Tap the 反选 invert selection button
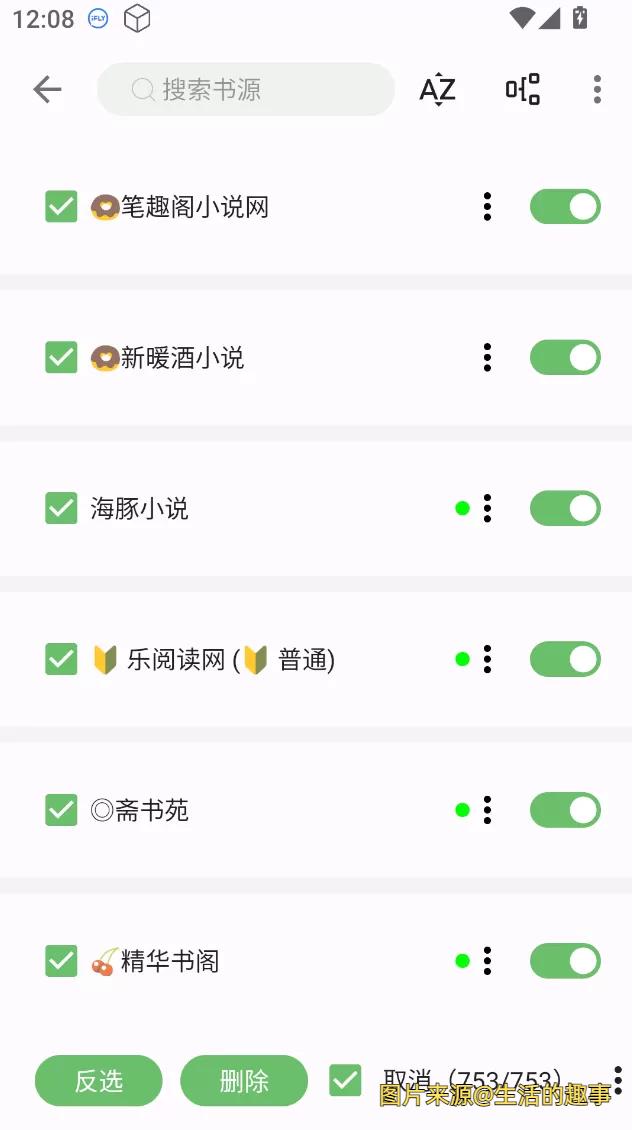Image resolution: width=632 pixels, height=1130 pixels. (x=98, y=1080)
